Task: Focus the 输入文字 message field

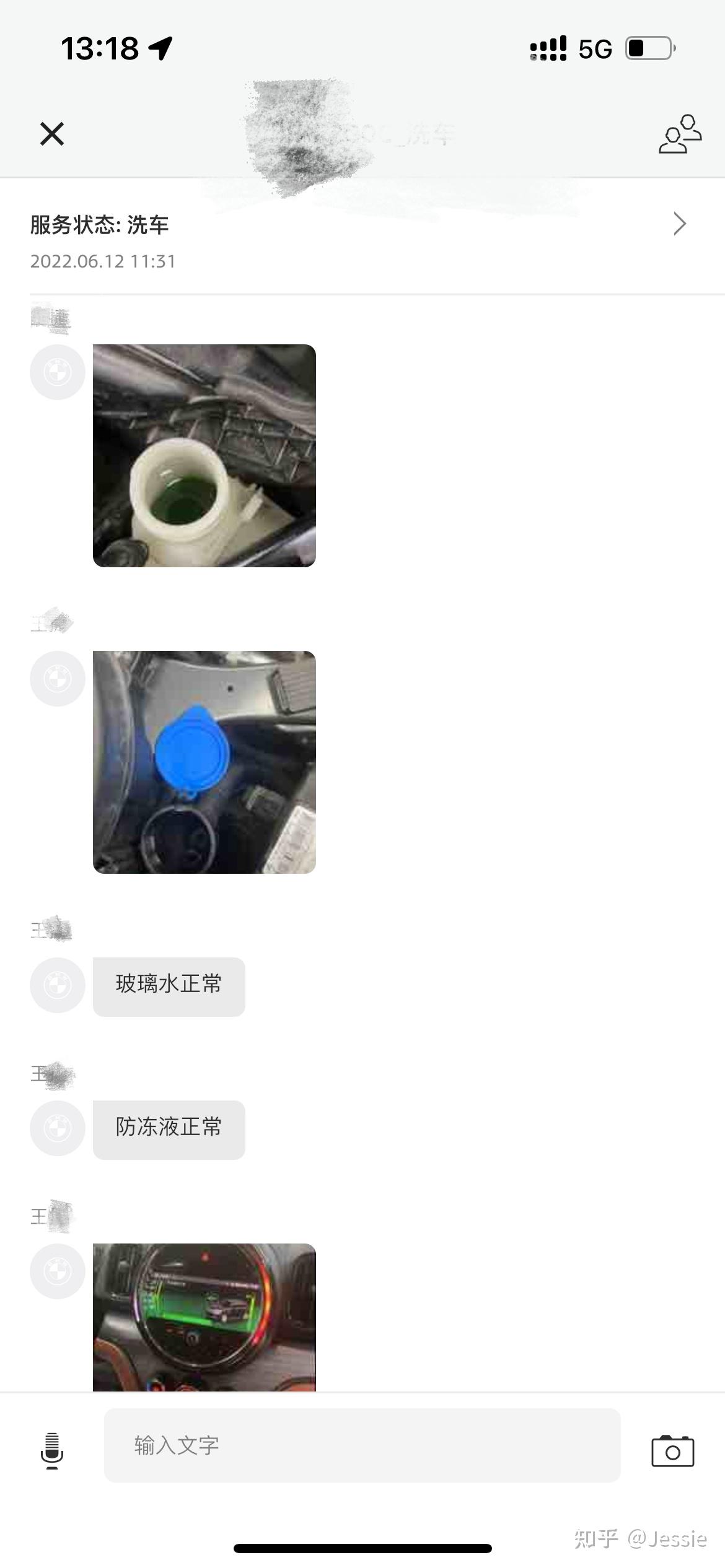Action: [x=362, y=1445]
